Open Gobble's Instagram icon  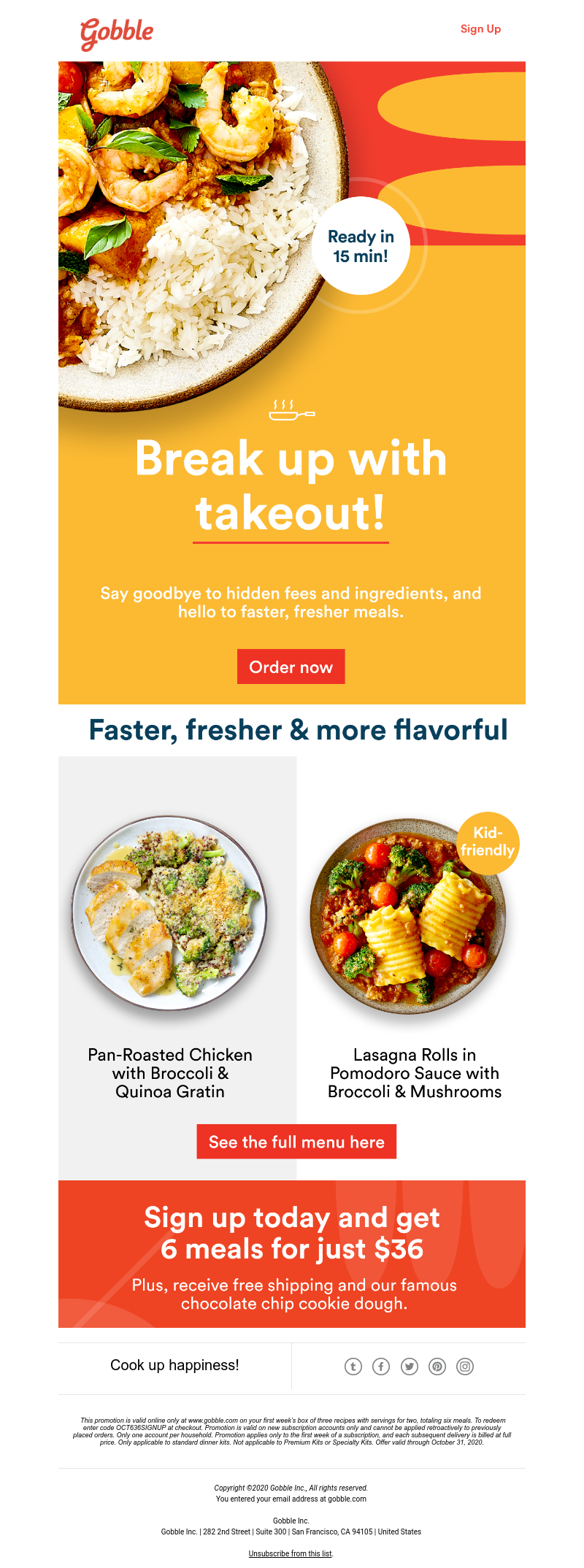[x=465, y=1367]
